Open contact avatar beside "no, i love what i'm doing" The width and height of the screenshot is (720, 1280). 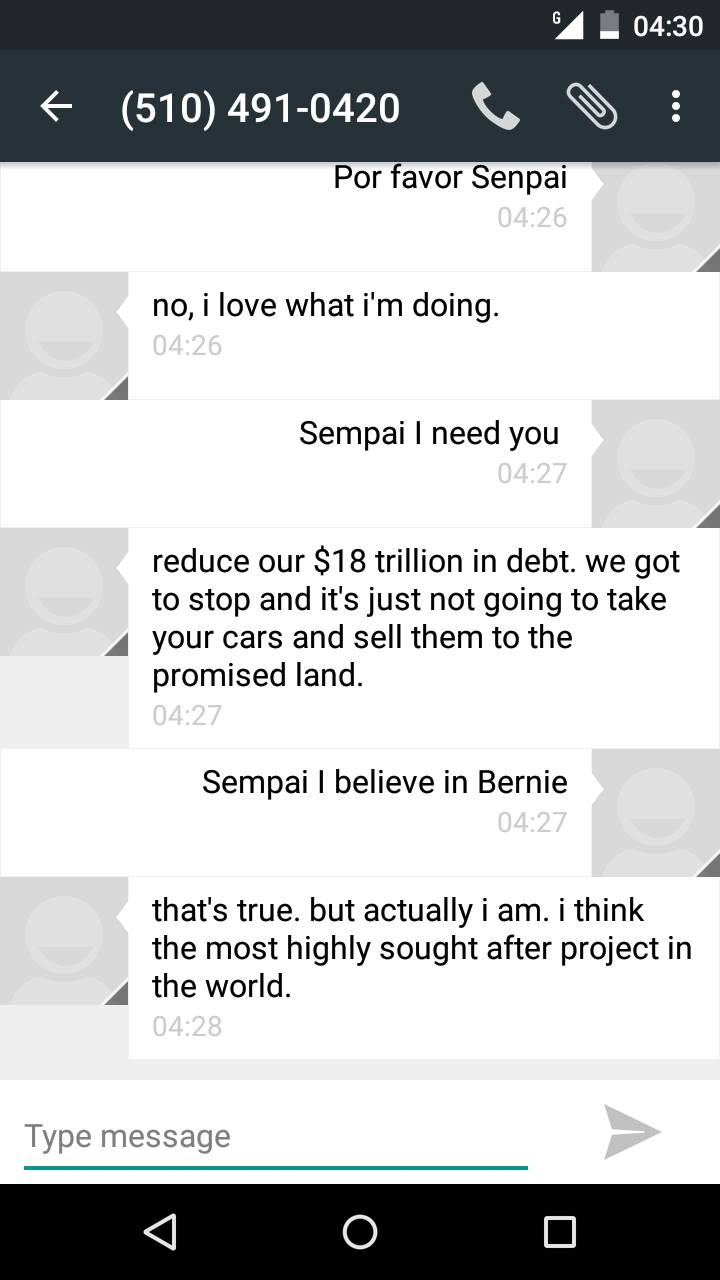64,336
